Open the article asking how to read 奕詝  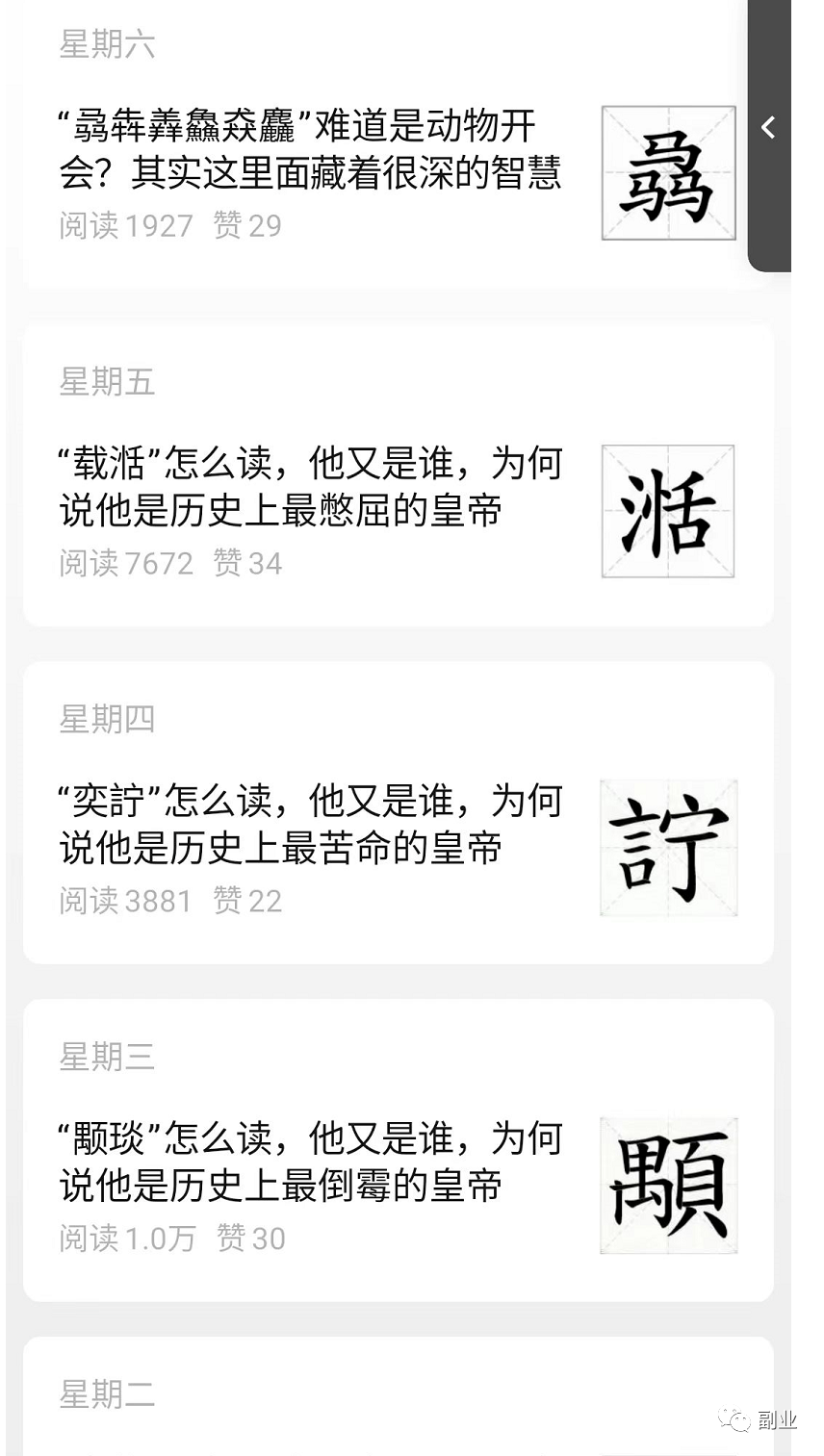point(308,825)
